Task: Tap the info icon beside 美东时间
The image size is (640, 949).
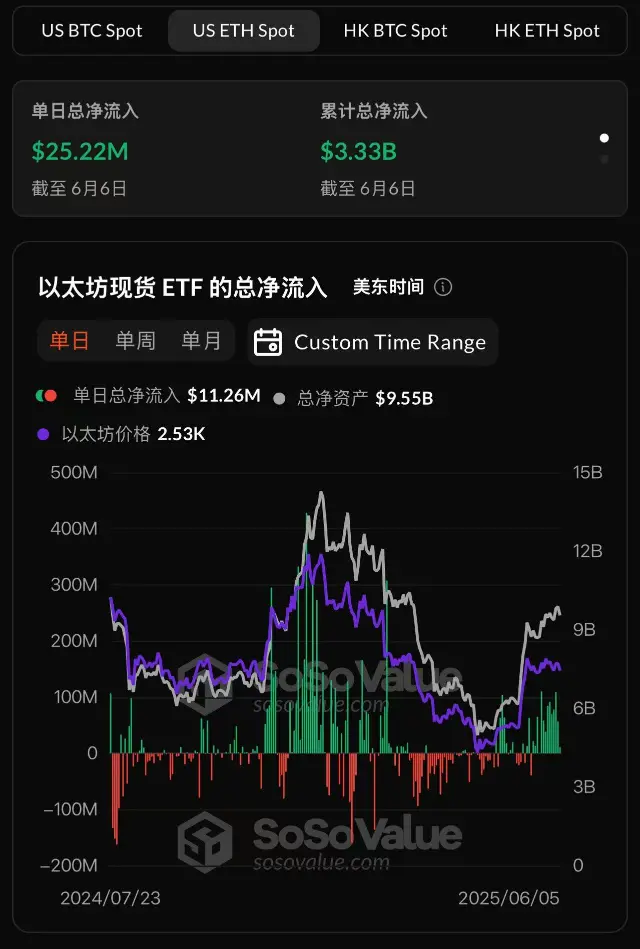Action: click(444, 288)
